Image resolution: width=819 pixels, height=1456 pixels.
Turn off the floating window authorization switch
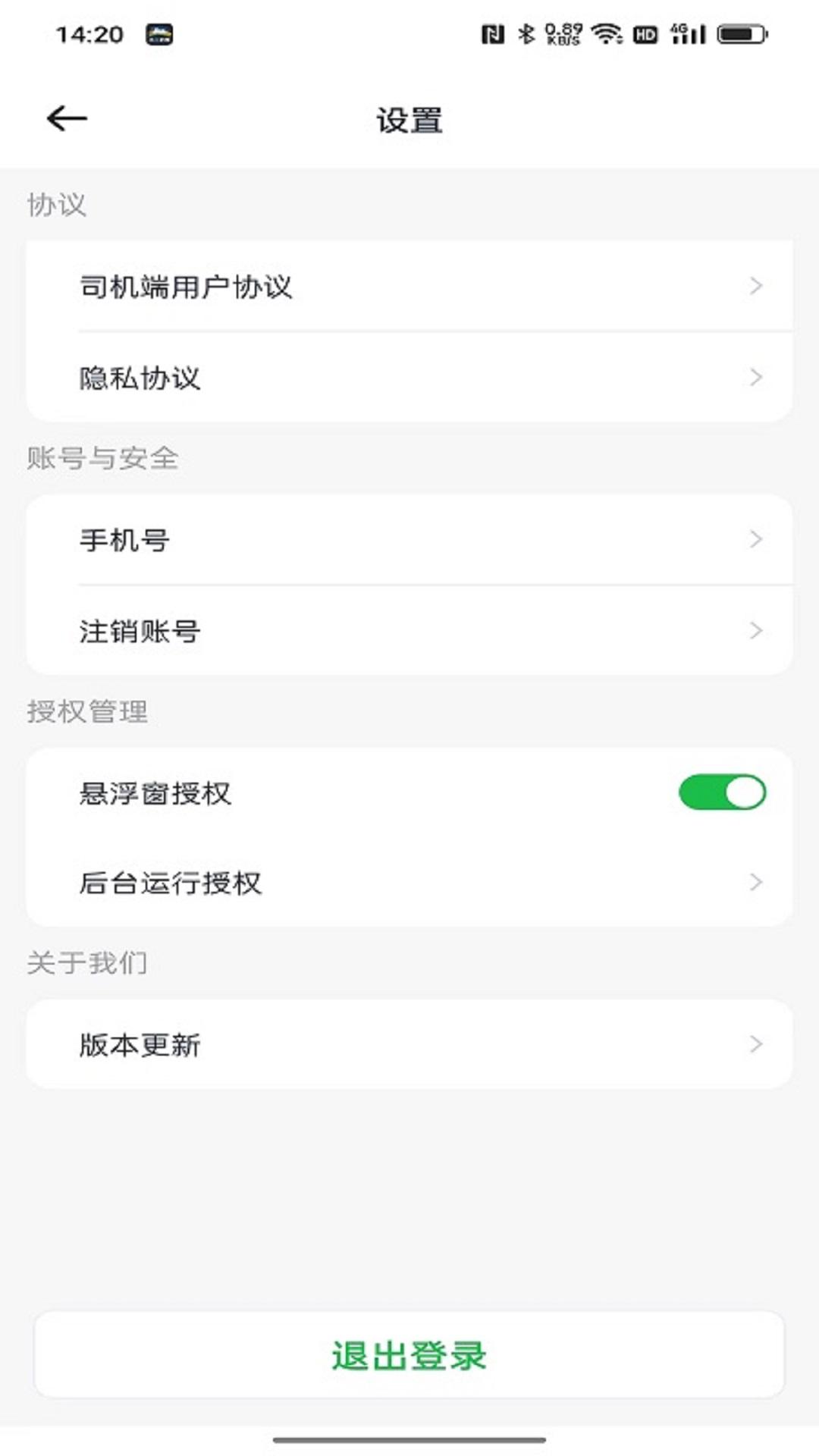723,792
